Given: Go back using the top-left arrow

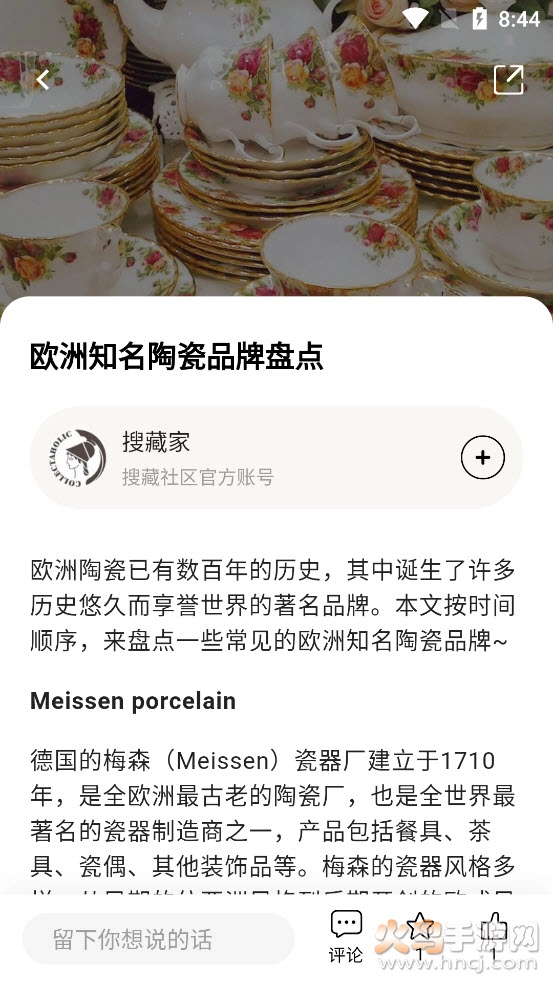Looking at the screenshot, I should point(43,80).
